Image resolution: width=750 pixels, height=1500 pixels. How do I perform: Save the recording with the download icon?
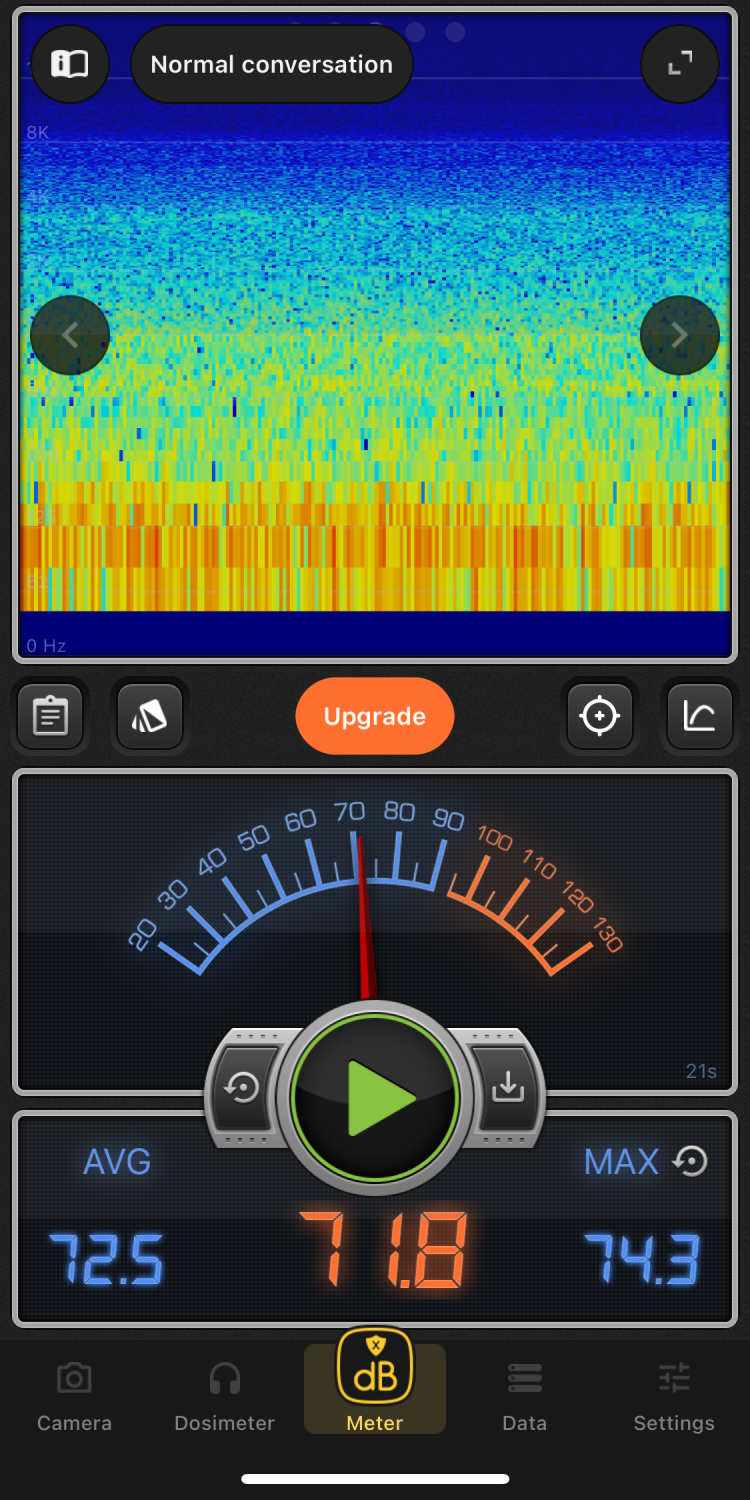[x=508, y=1088]
